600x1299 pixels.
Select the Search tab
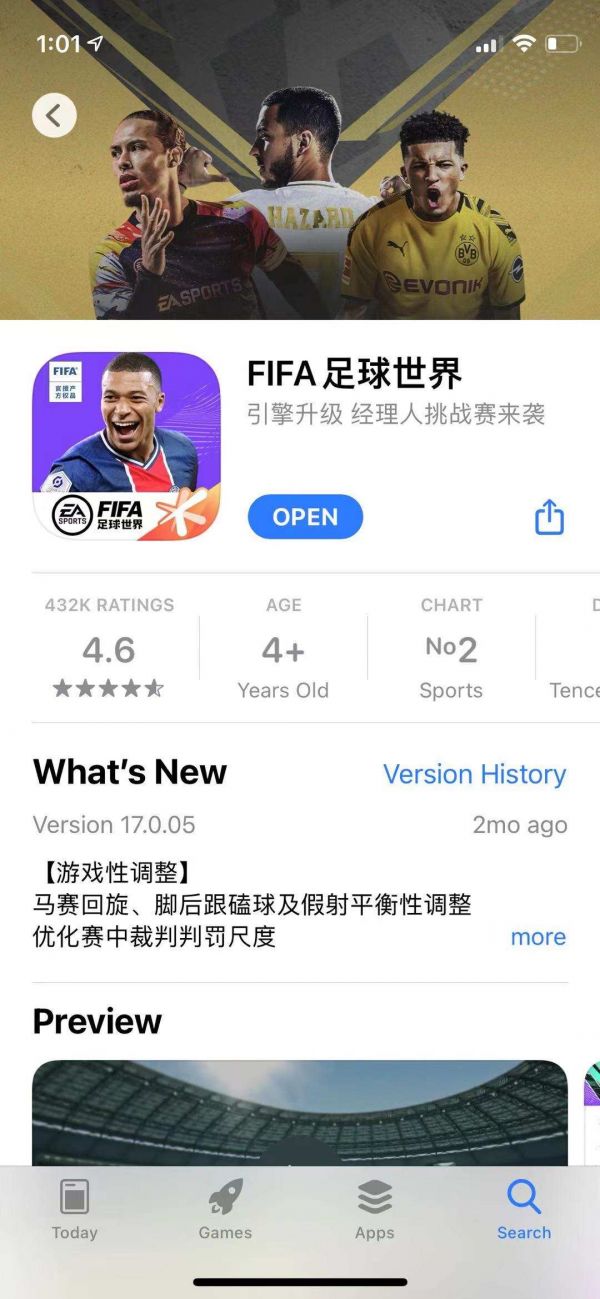click(524, 1209)
